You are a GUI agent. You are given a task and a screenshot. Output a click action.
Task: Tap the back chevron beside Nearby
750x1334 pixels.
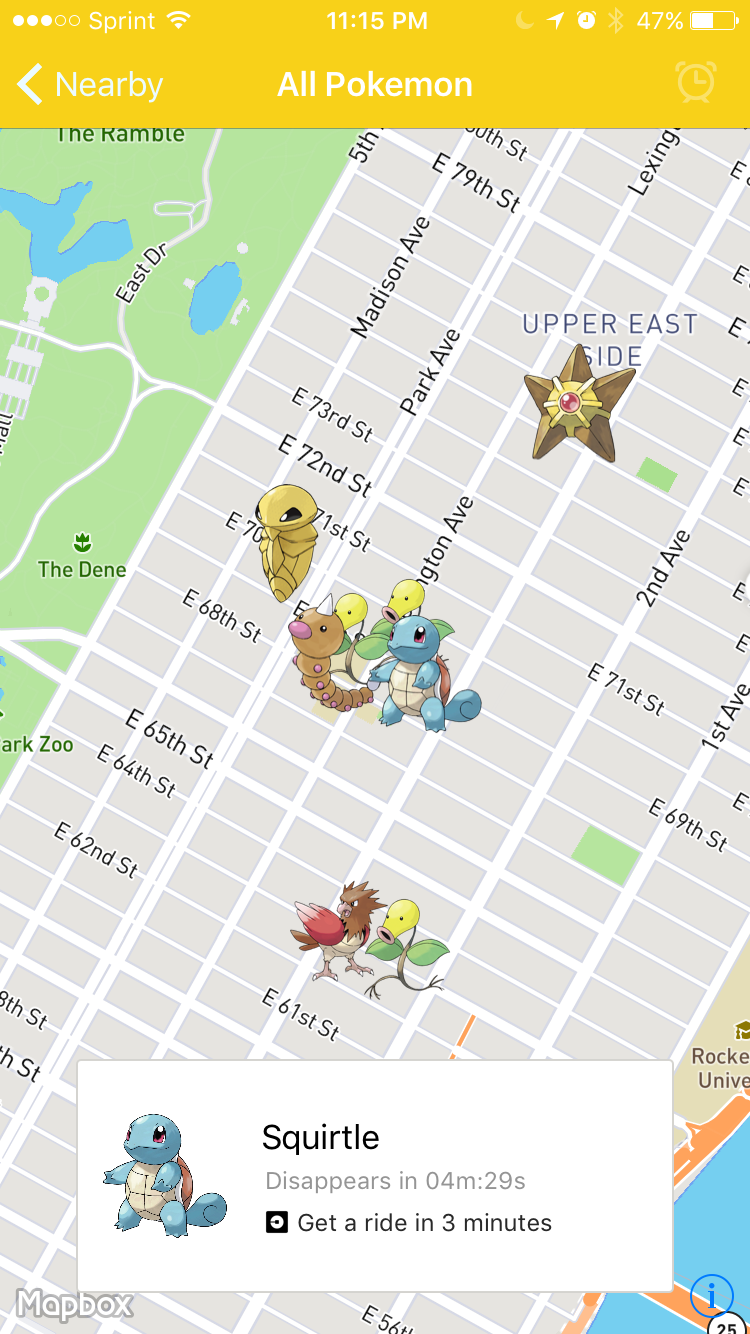pos(30,84)
